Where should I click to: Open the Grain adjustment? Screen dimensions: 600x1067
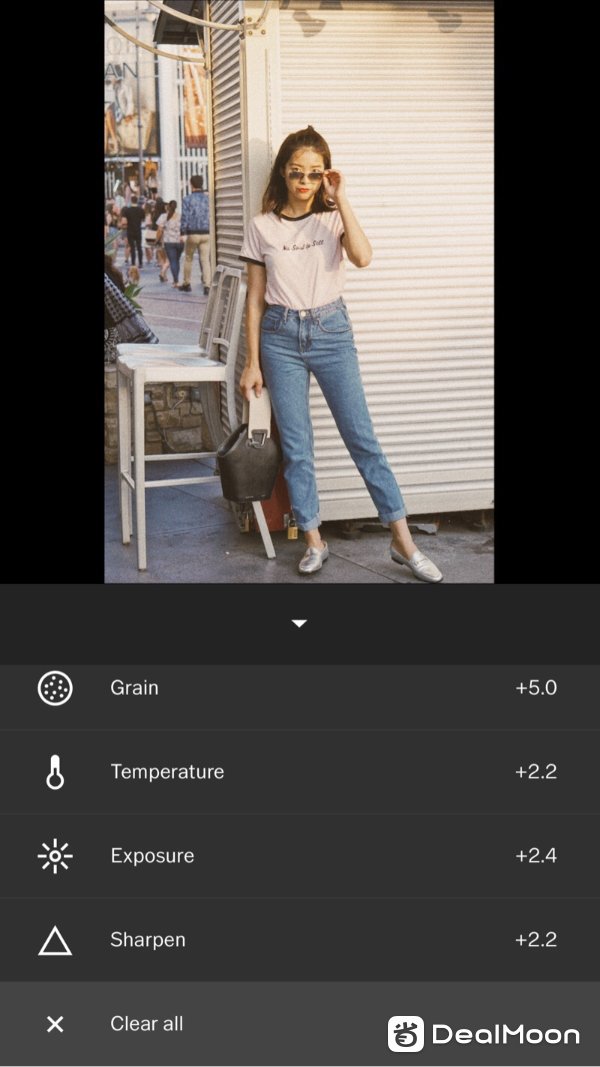pyautogui.click(x=300, y=689)
